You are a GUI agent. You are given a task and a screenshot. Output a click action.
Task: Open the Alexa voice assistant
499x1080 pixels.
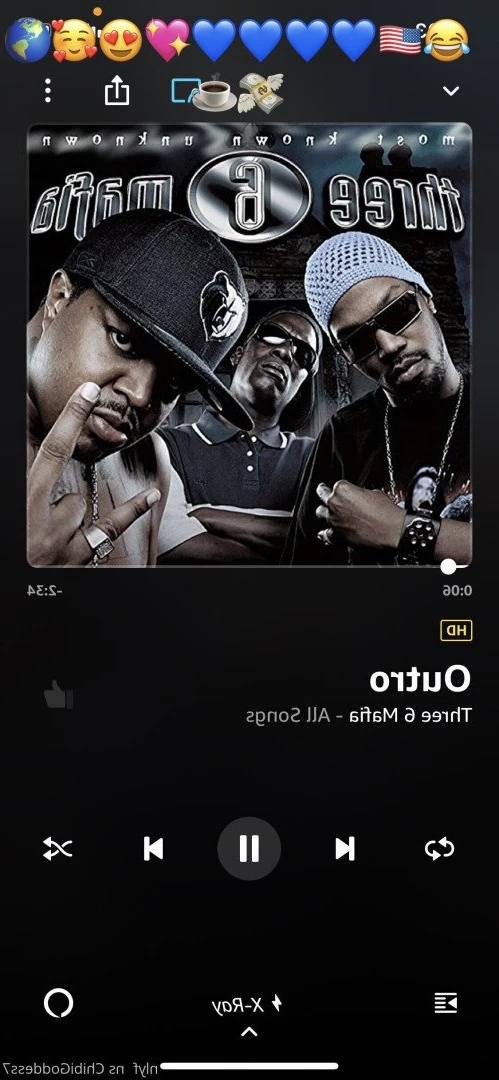coord(59,1003)
